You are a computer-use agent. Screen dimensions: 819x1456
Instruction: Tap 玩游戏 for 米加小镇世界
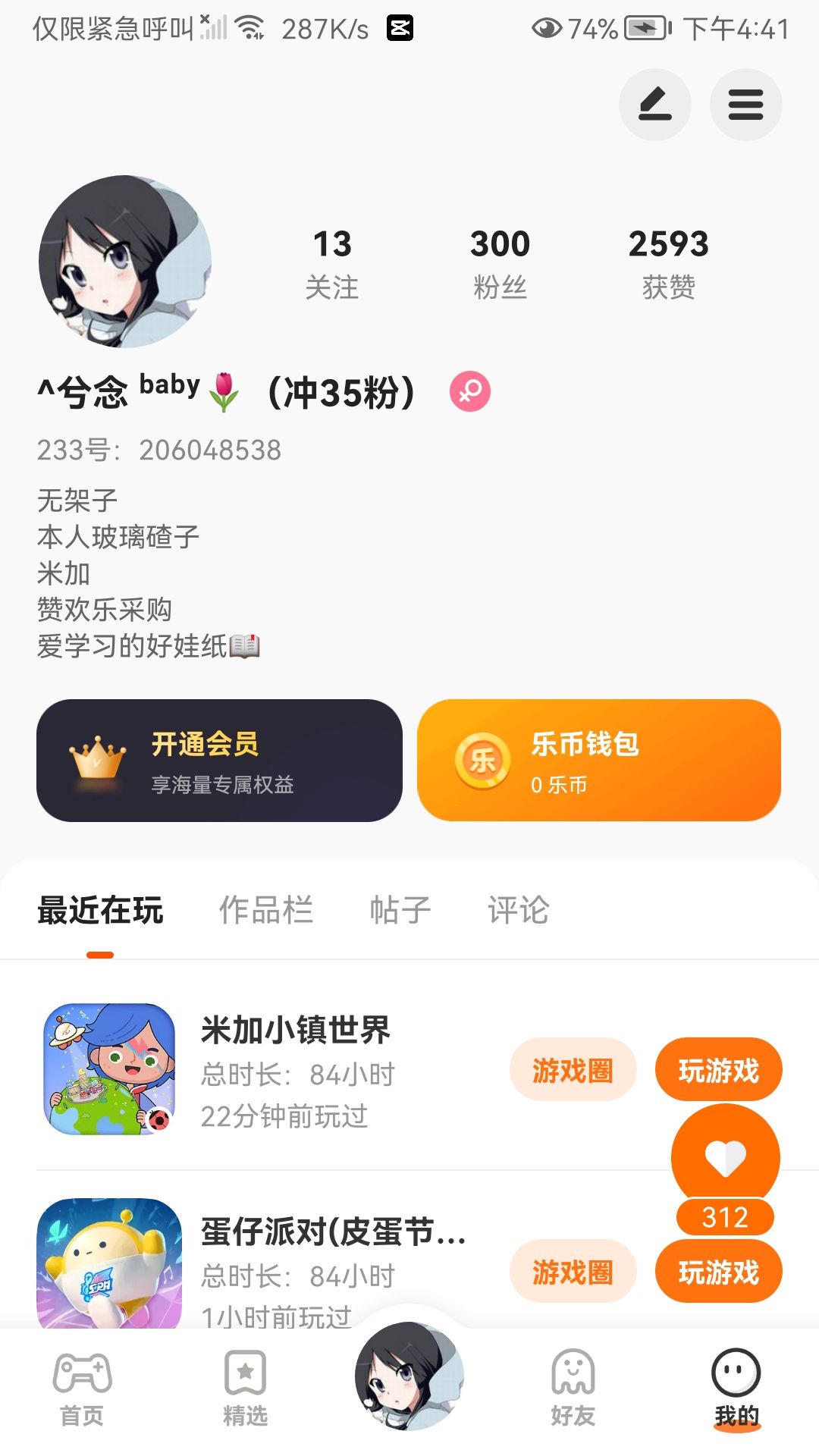718,1070
